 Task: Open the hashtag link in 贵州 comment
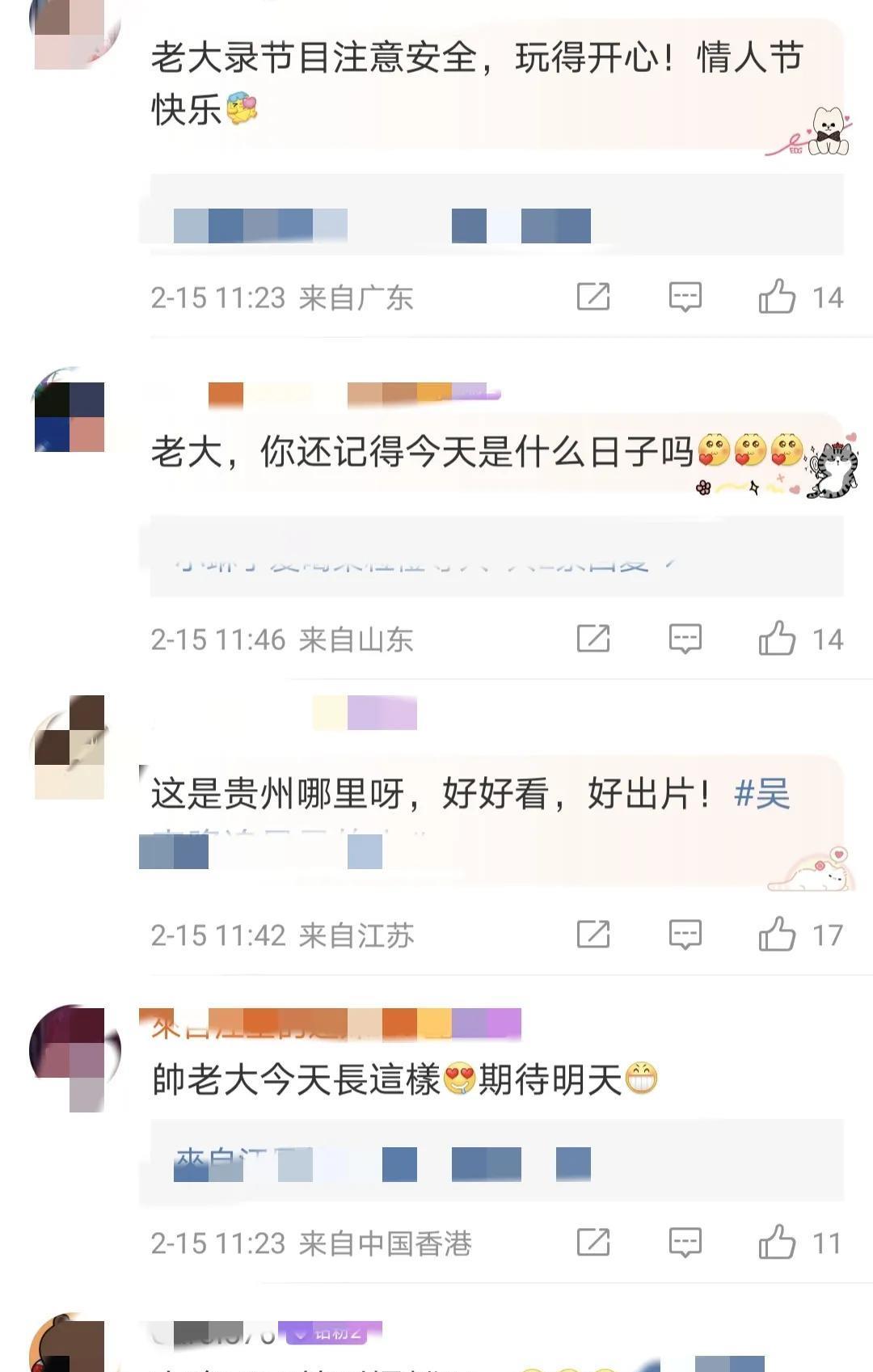761,794
